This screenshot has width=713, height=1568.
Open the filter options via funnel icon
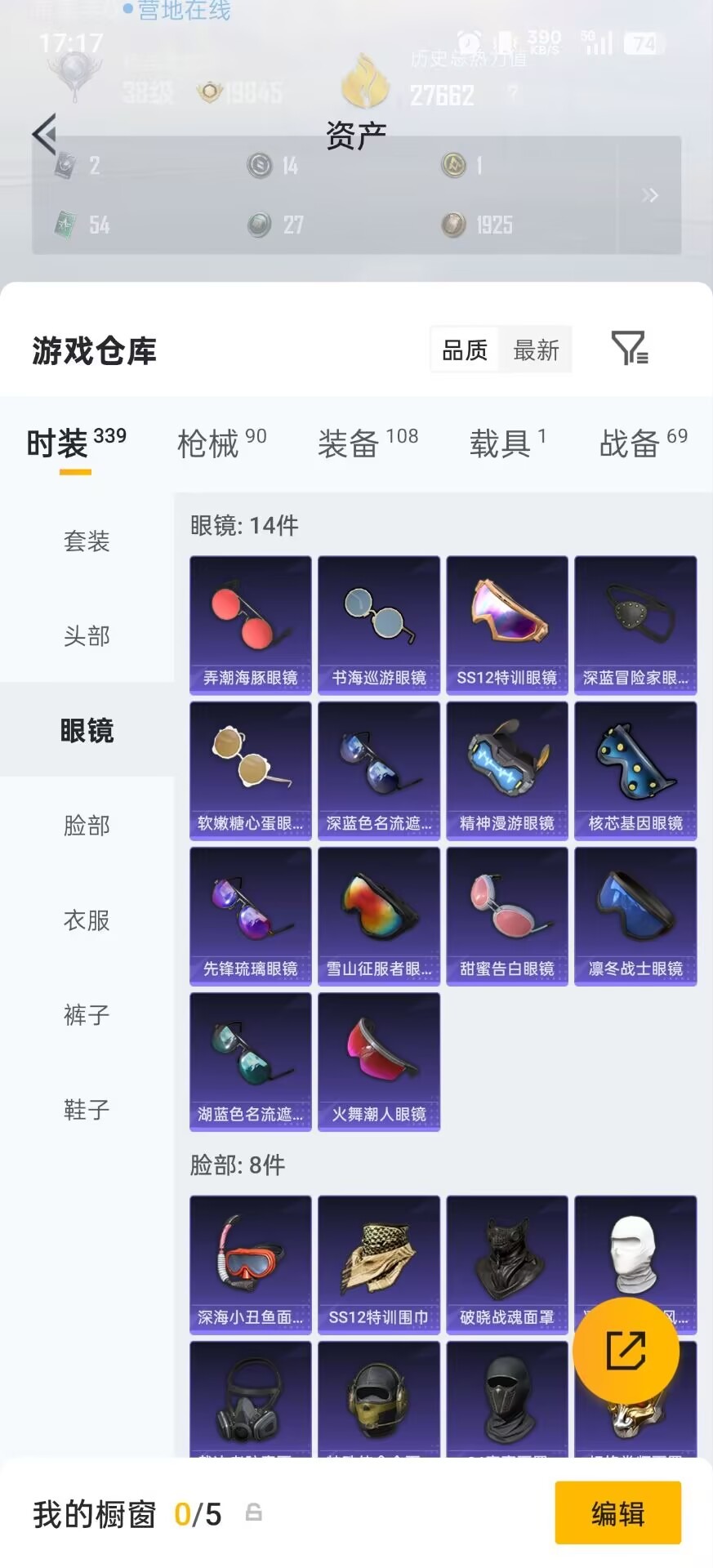[629, 350]
